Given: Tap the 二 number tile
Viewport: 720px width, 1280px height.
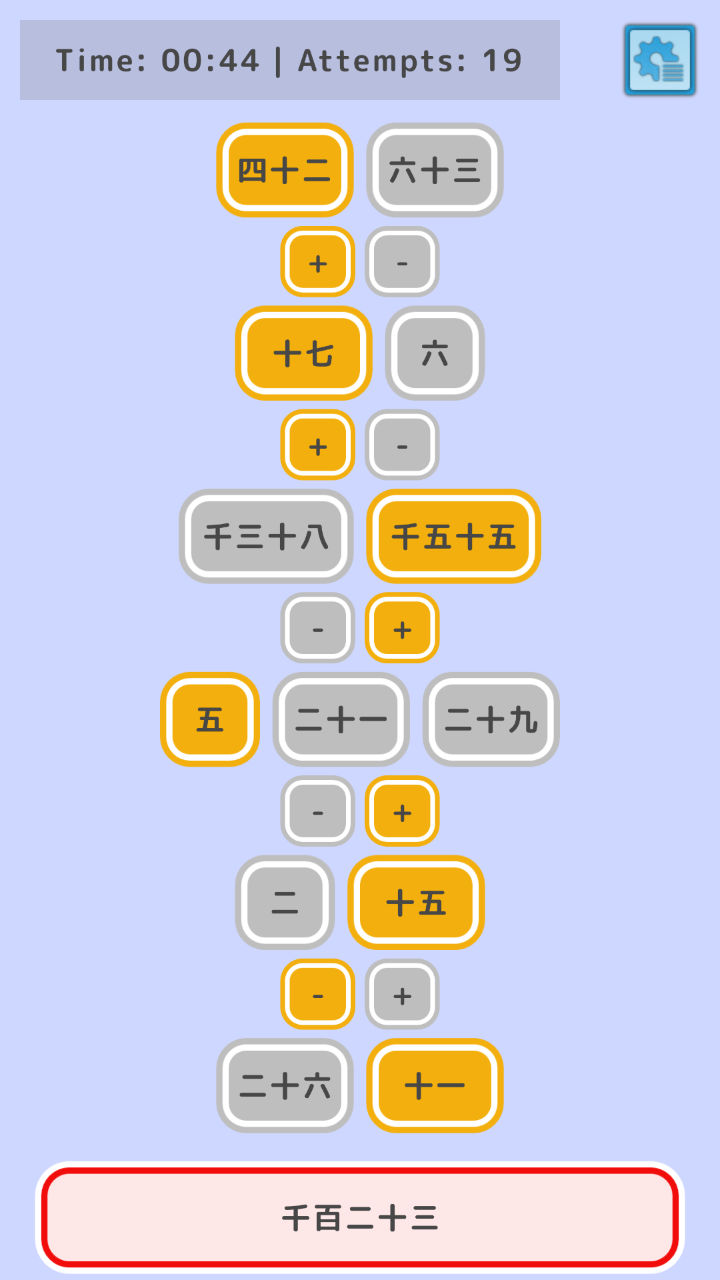Looking at the screenshot, I should click(285, 902).
